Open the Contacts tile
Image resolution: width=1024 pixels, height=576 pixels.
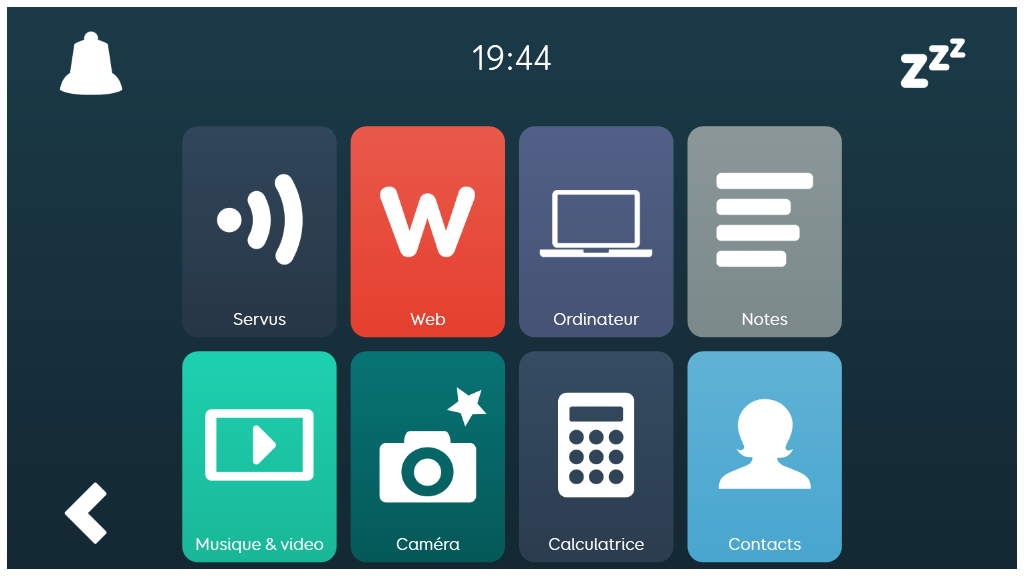(x=764, y=456)
